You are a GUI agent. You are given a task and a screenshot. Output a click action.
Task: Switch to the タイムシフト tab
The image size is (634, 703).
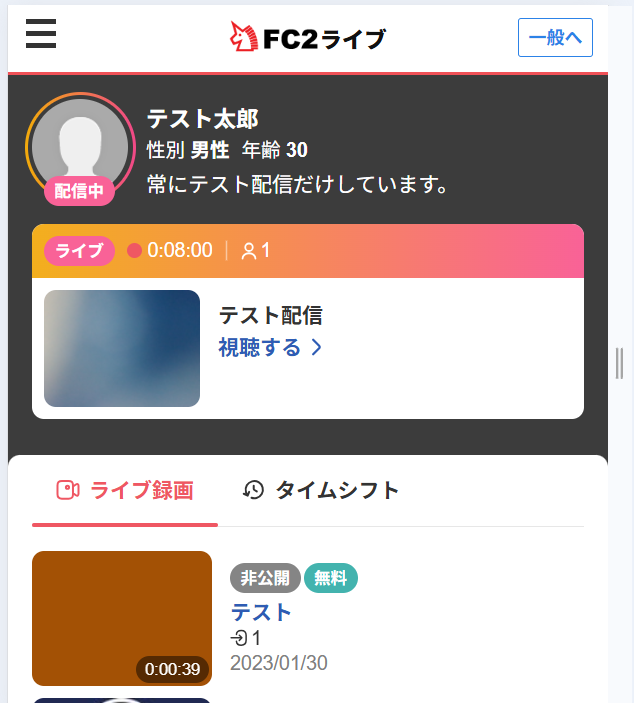[321, 490]
